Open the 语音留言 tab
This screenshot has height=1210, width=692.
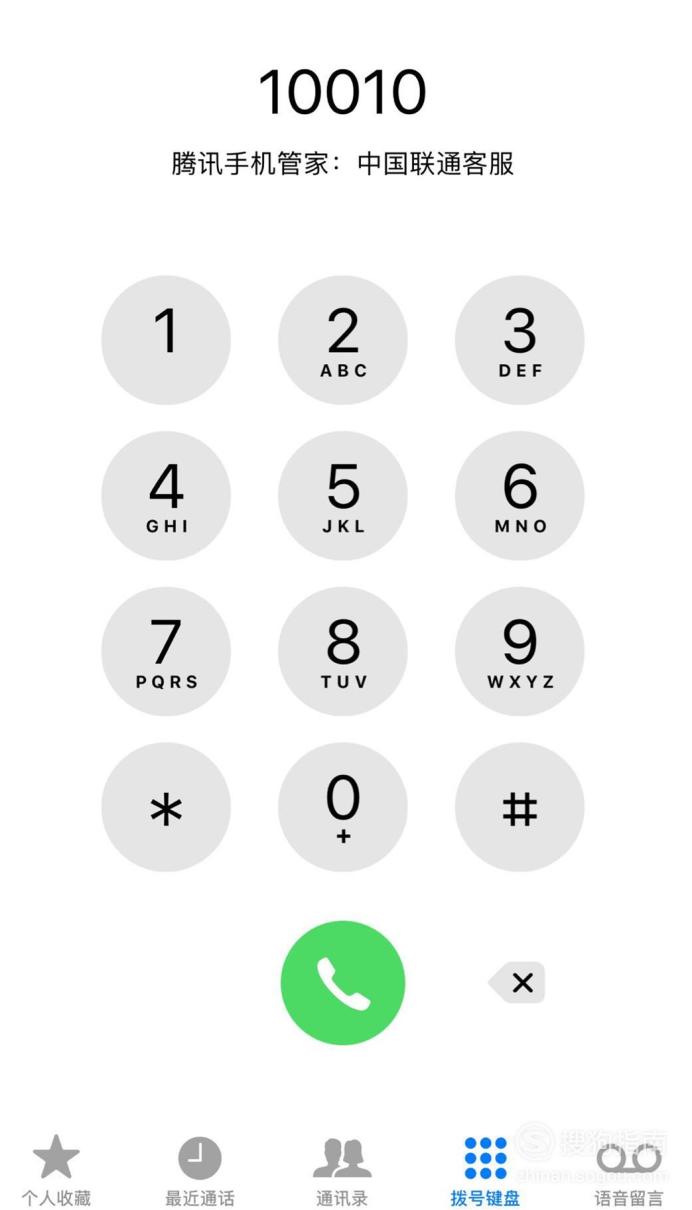(x=629, y=1170)
